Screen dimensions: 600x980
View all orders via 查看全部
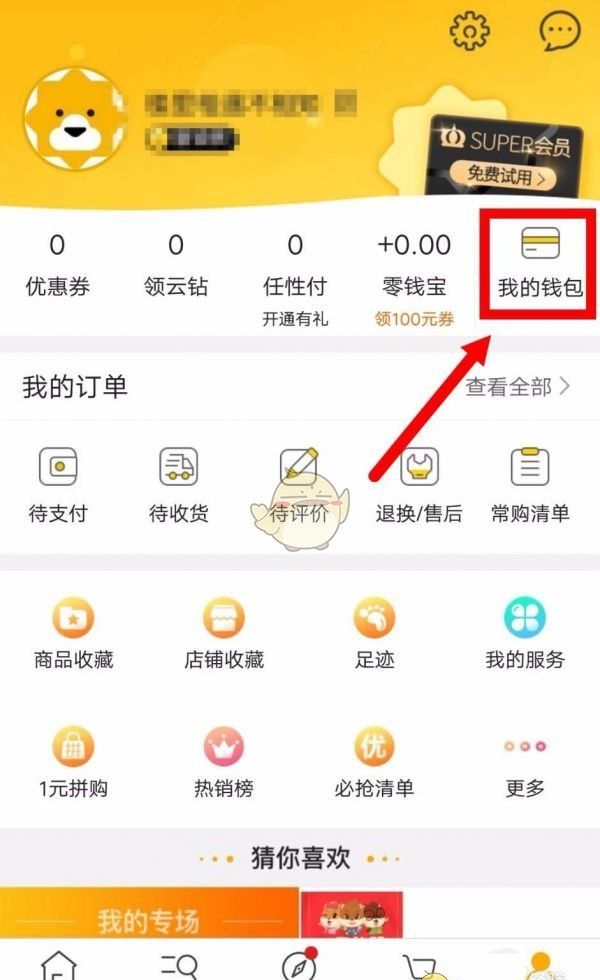[517, 387]
